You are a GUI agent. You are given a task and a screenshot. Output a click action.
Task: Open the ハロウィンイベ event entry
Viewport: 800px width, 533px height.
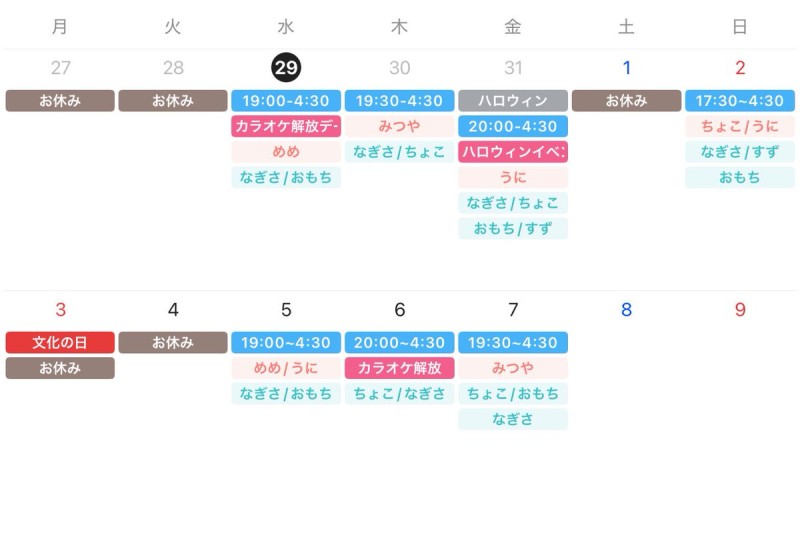(x=513, y=152)
